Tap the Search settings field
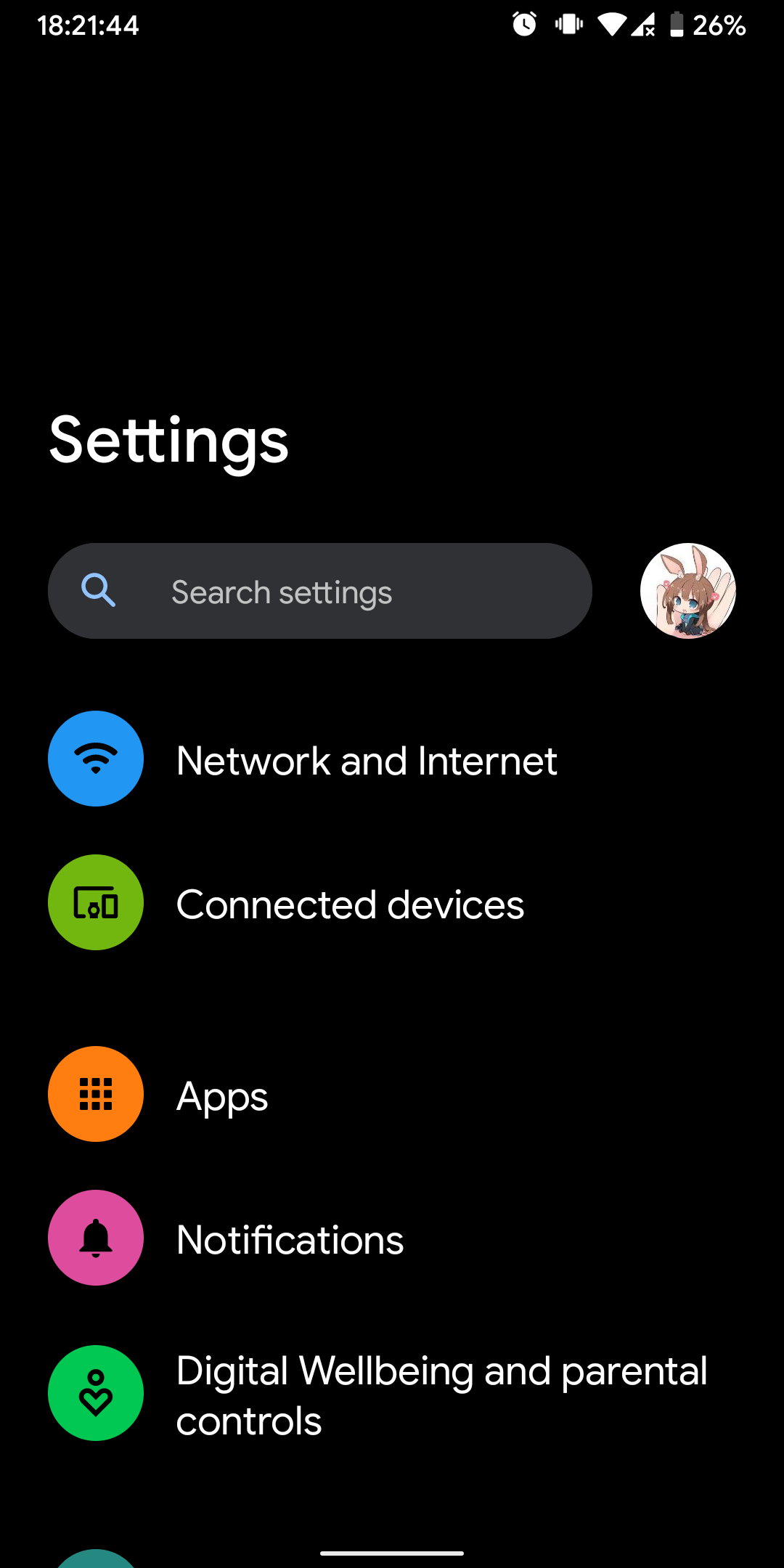 [319, 591]
